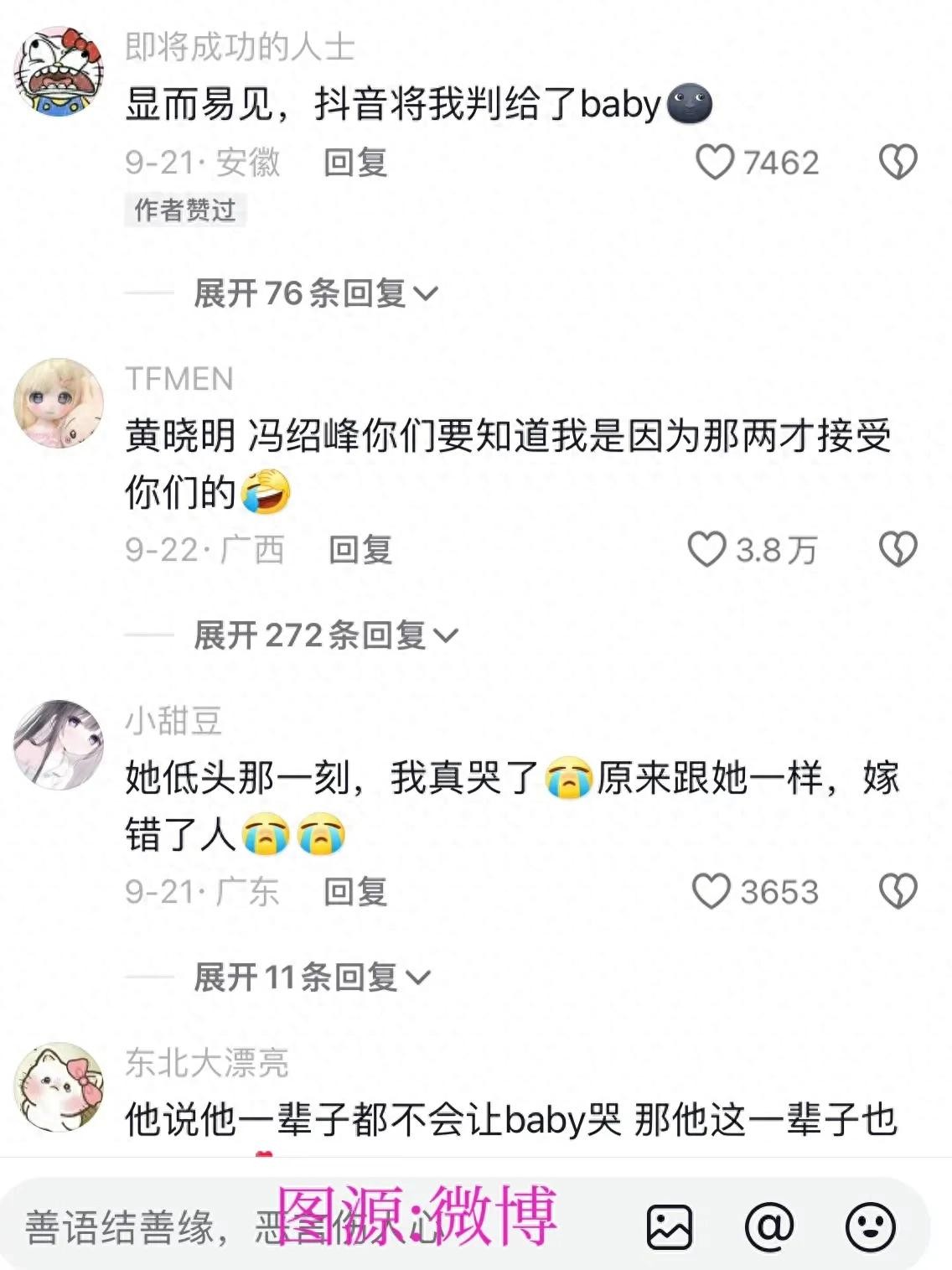Expand the 272 replies
The image size is (952, 1270).
(325, 635)
